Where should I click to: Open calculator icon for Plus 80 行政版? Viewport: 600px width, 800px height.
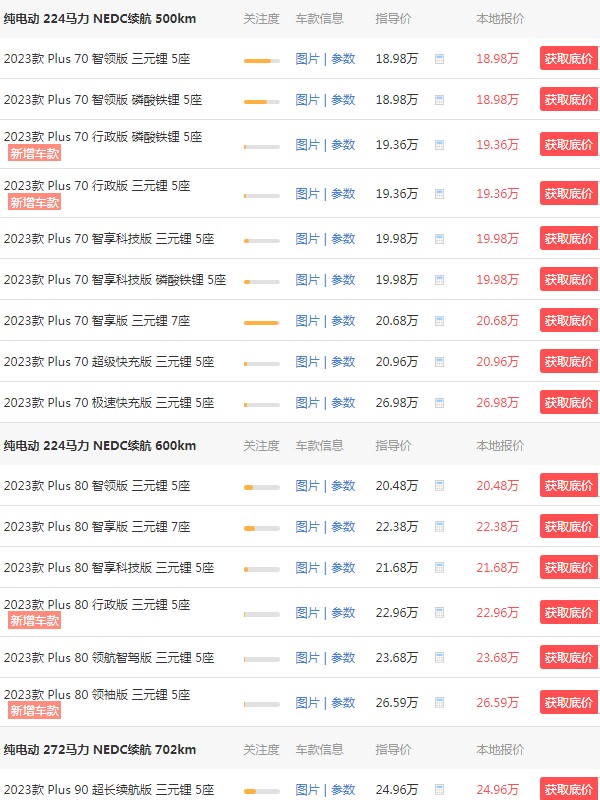[439, 613]
